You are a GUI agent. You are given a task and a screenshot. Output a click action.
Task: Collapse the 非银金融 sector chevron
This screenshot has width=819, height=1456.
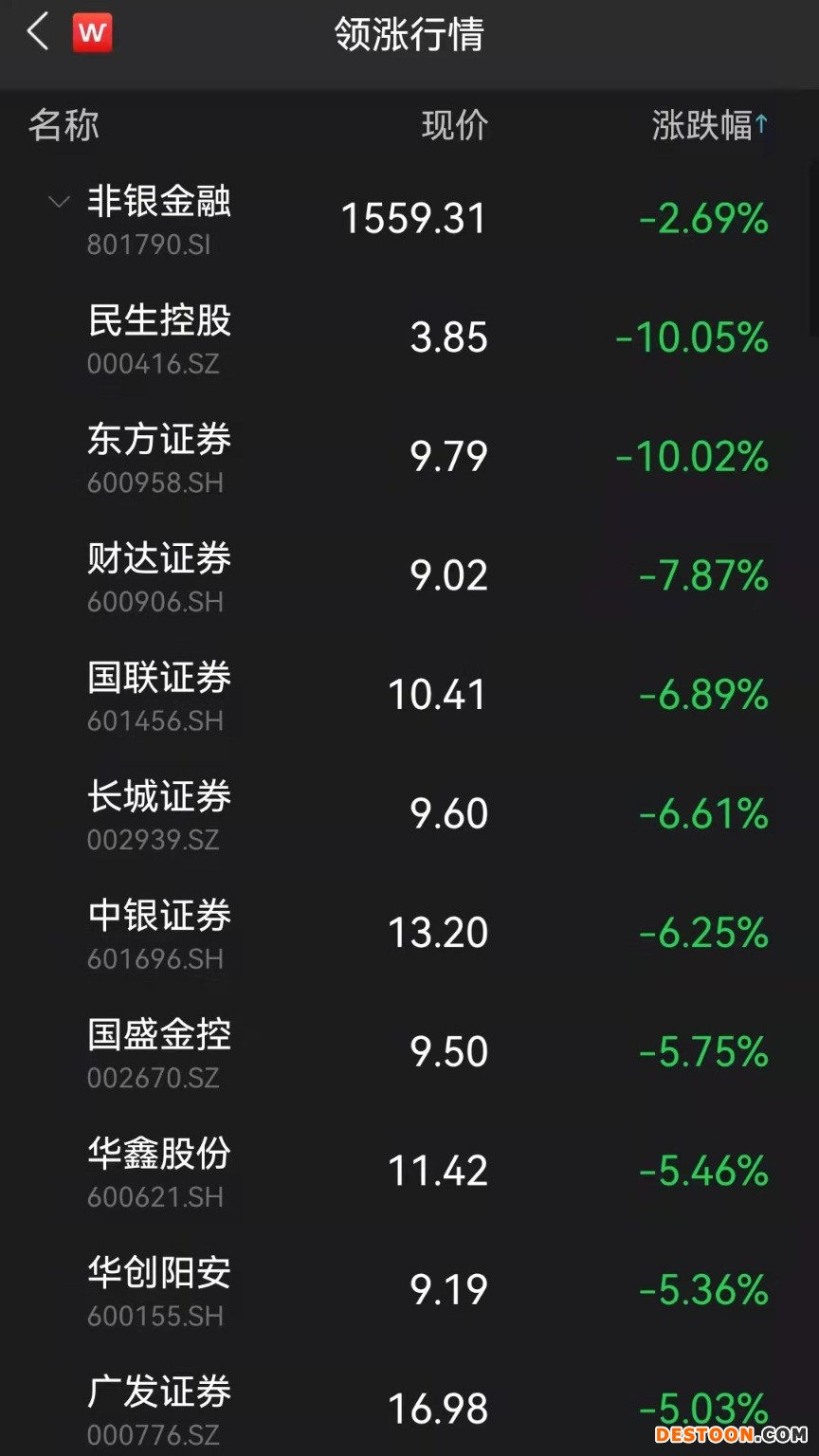click(59, 202)
